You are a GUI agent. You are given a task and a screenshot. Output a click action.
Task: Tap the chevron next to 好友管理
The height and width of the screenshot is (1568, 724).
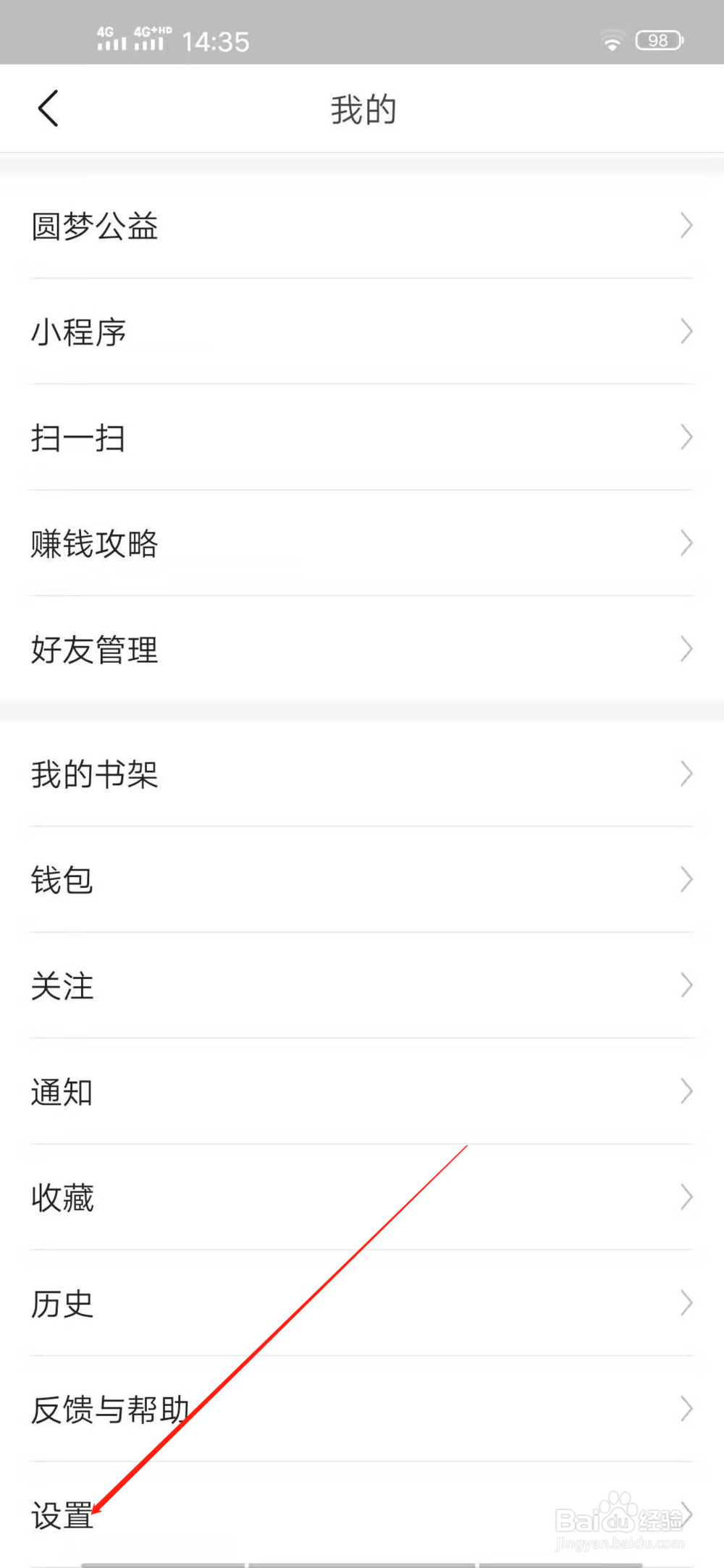point(686,648)
